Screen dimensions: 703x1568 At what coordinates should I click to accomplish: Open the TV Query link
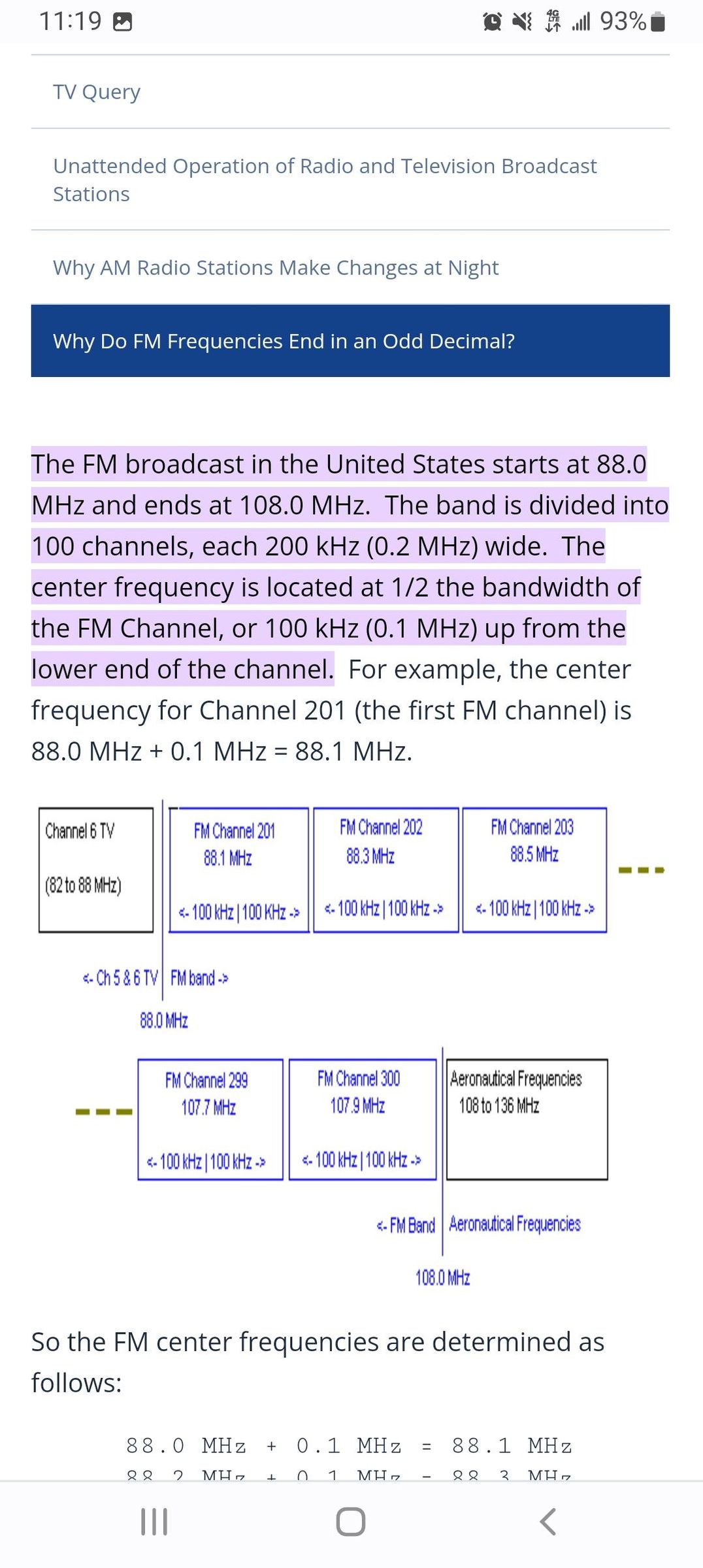click(x=97, y=92)
